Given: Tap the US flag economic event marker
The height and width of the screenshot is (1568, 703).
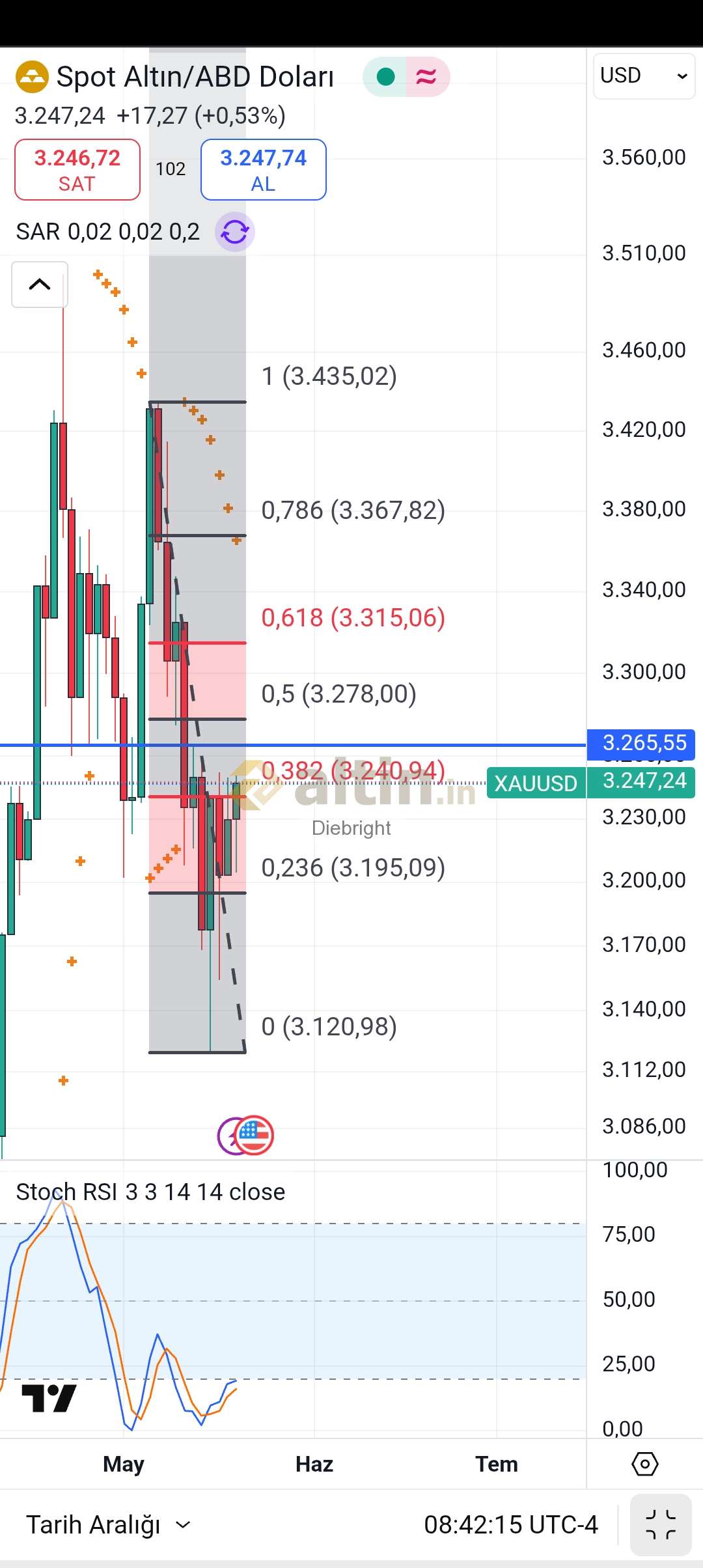Looking at the screenshot, I should coord(254,1136).
